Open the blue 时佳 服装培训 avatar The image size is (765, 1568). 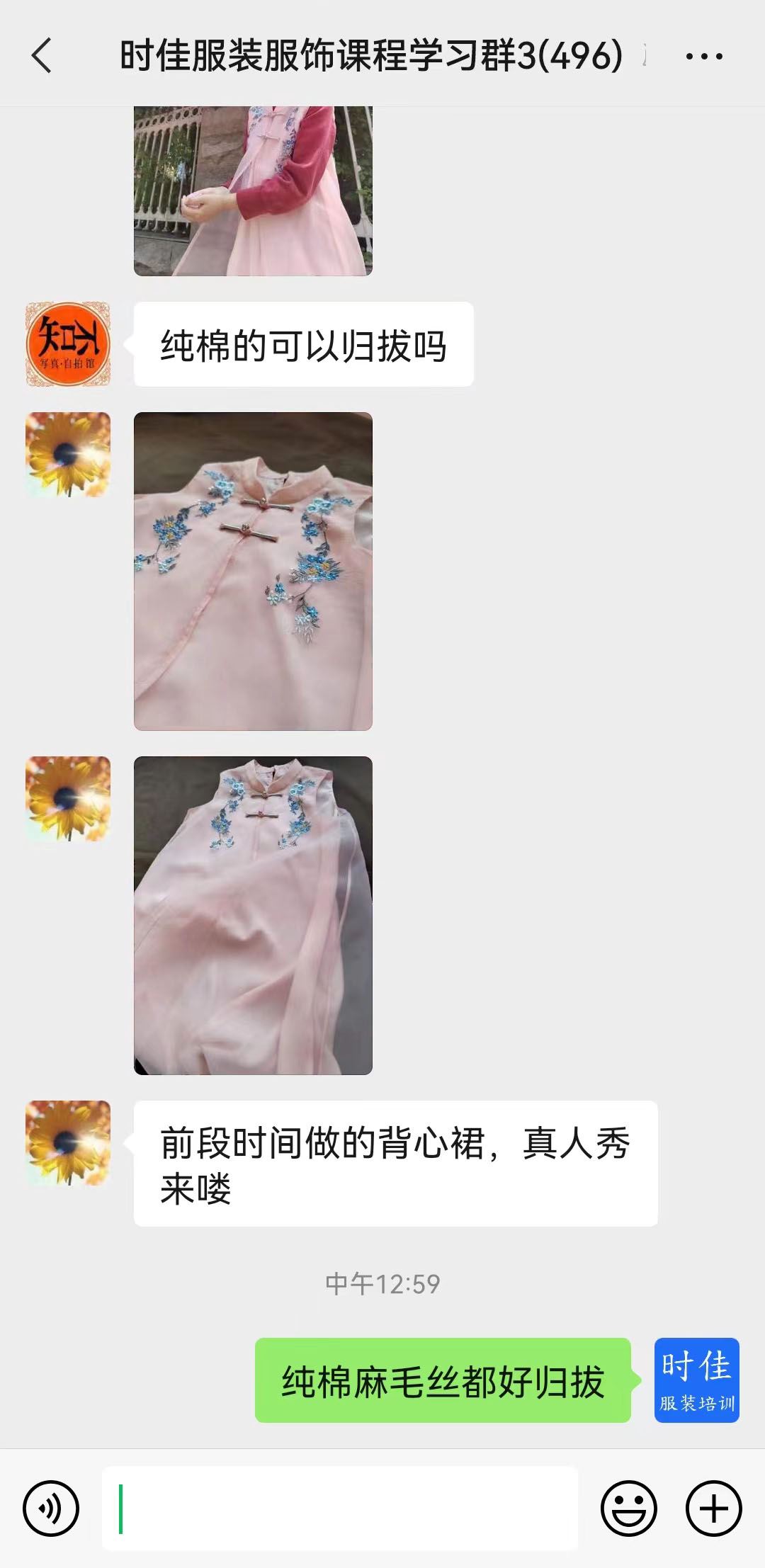pyautogui.click(x=696, y=1380)
